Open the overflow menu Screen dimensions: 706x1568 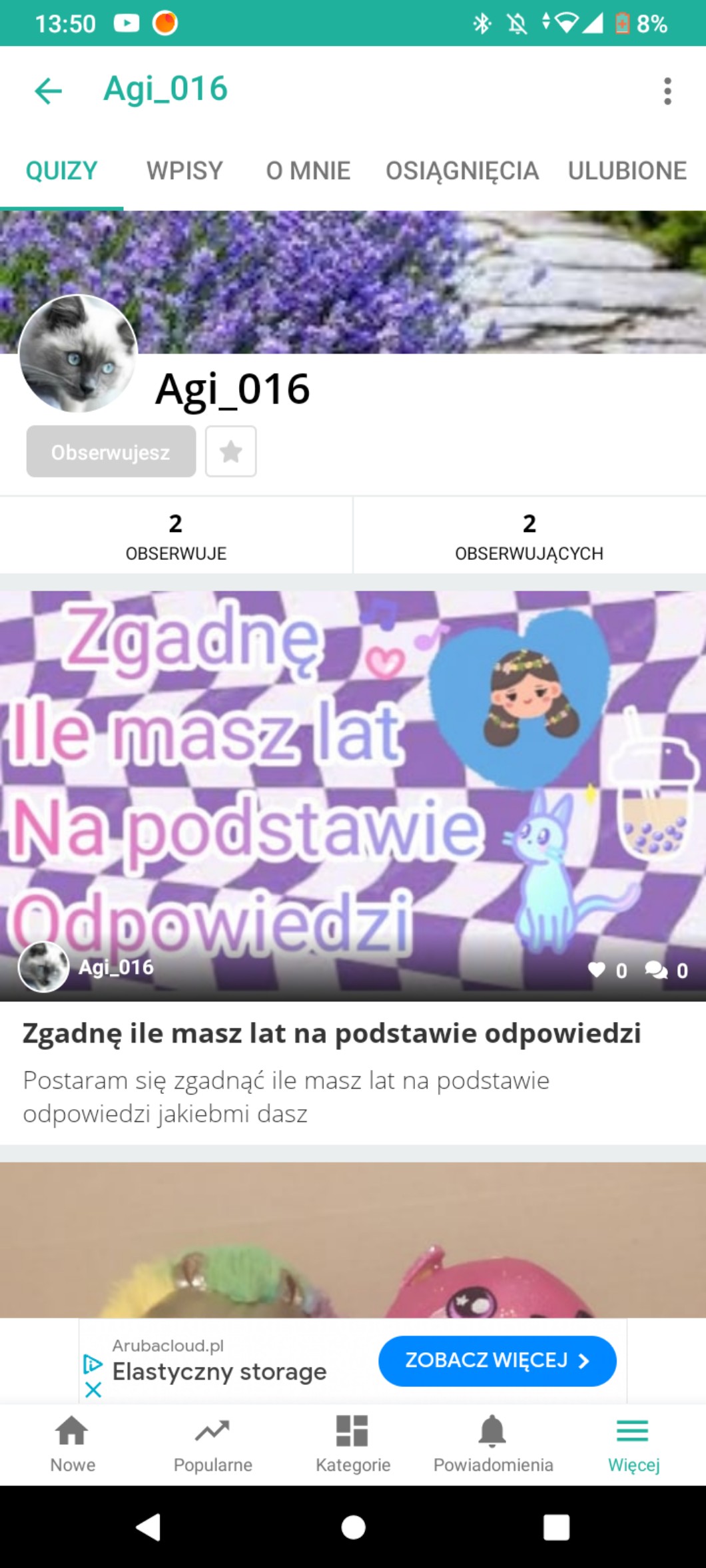667,91
